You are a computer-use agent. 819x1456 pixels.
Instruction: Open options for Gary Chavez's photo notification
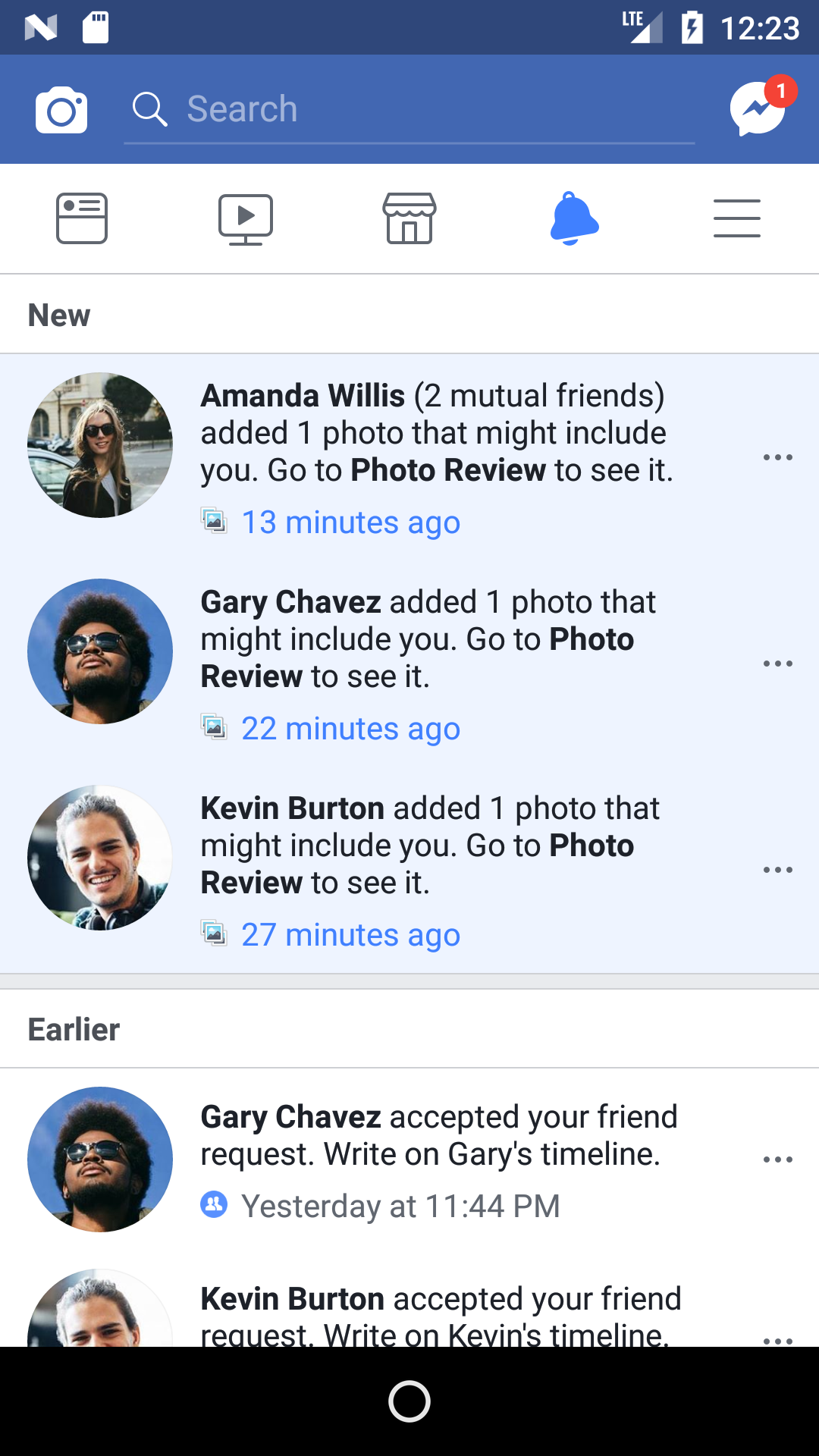(x=778, y=664)
